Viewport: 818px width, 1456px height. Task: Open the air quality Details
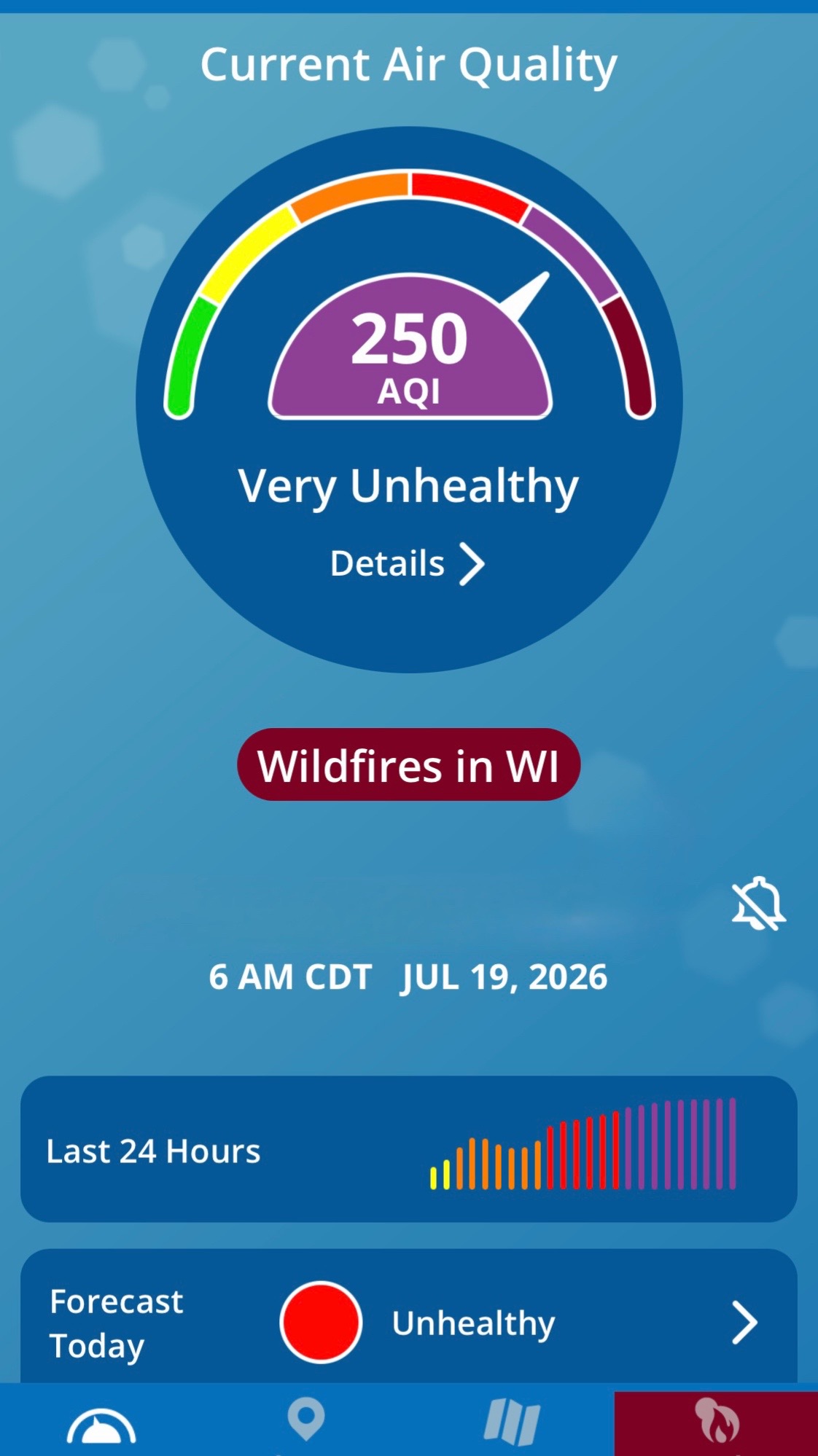pos(408,563)
